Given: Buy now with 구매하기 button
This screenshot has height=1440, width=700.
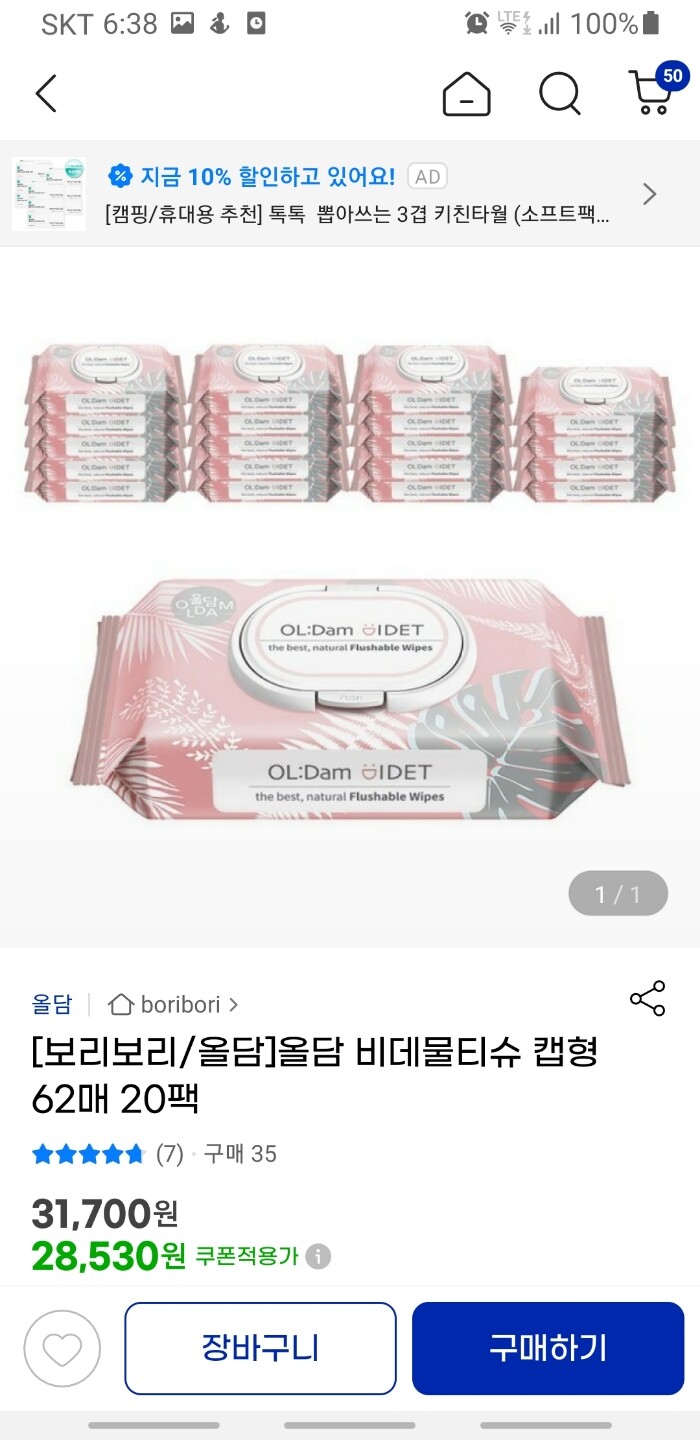Looking at the screenshot, I should pos(548,1348).
